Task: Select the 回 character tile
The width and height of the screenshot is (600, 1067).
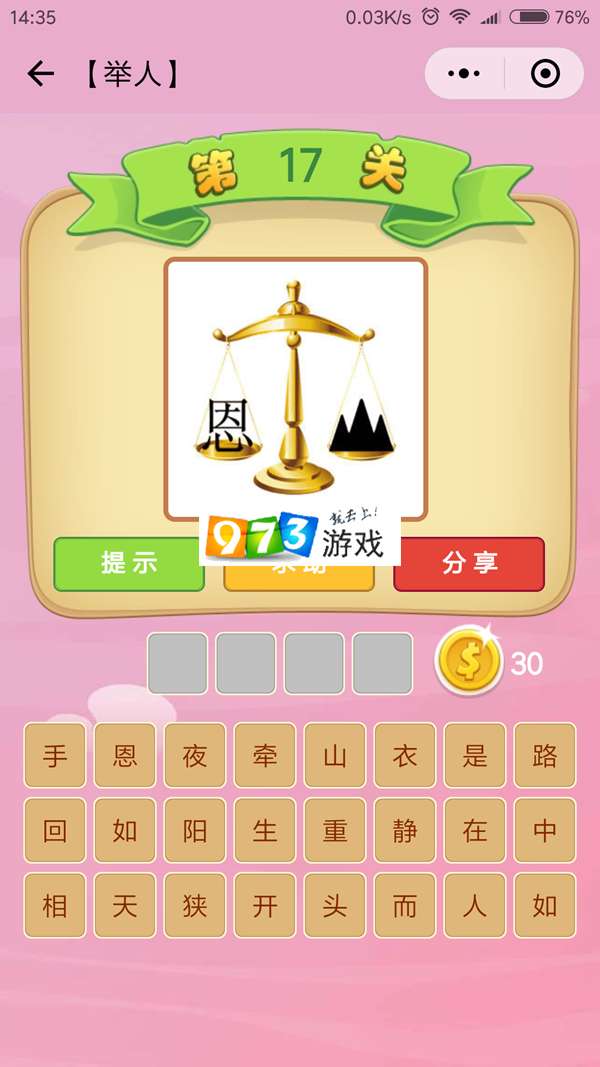Action: click(x=55, y=831)
